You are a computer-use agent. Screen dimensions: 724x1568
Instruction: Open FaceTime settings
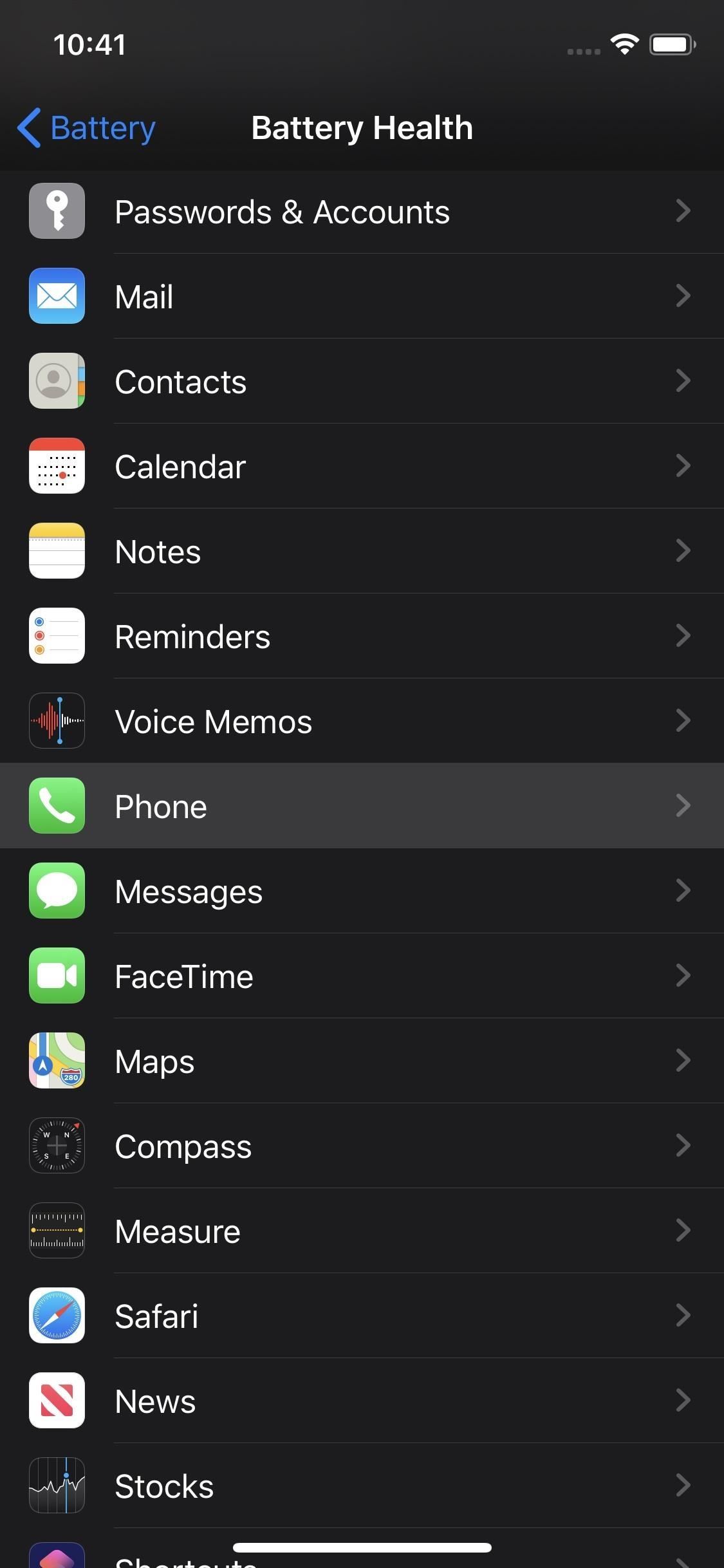362,976
